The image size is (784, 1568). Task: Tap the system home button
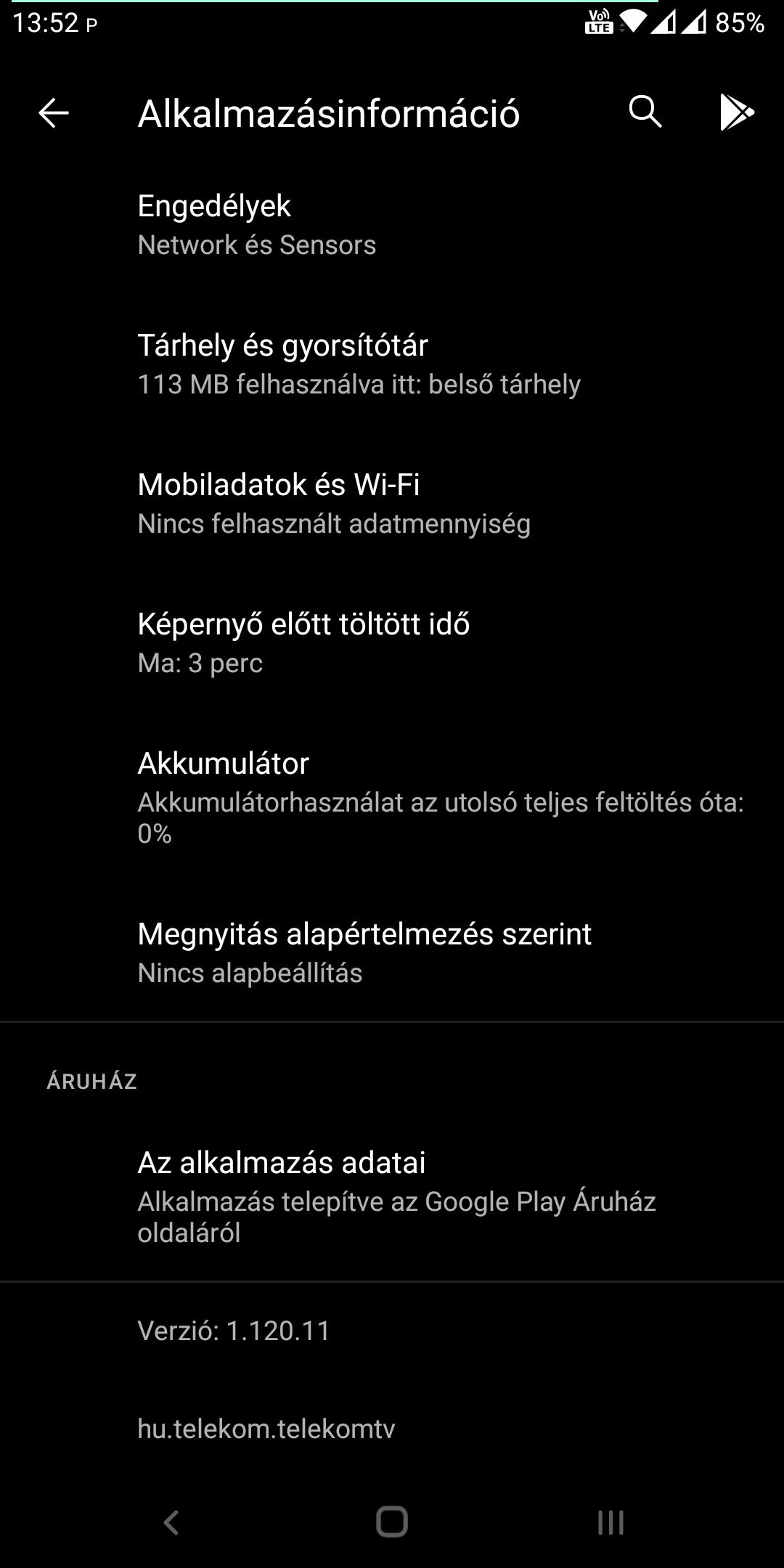[392, 1522]
